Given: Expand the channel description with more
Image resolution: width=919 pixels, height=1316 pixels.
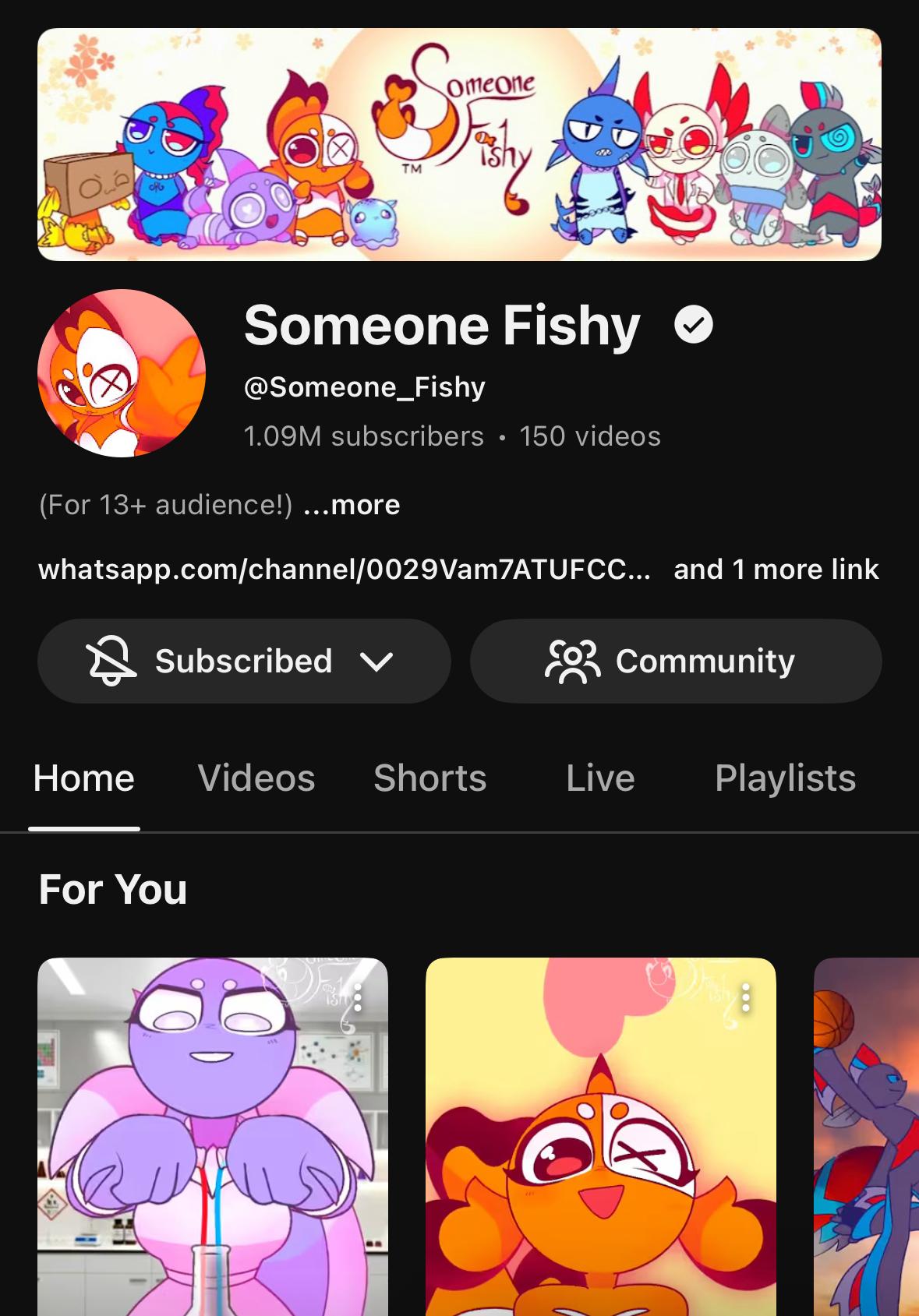Looking at the screenshot, I should point(352,506).
